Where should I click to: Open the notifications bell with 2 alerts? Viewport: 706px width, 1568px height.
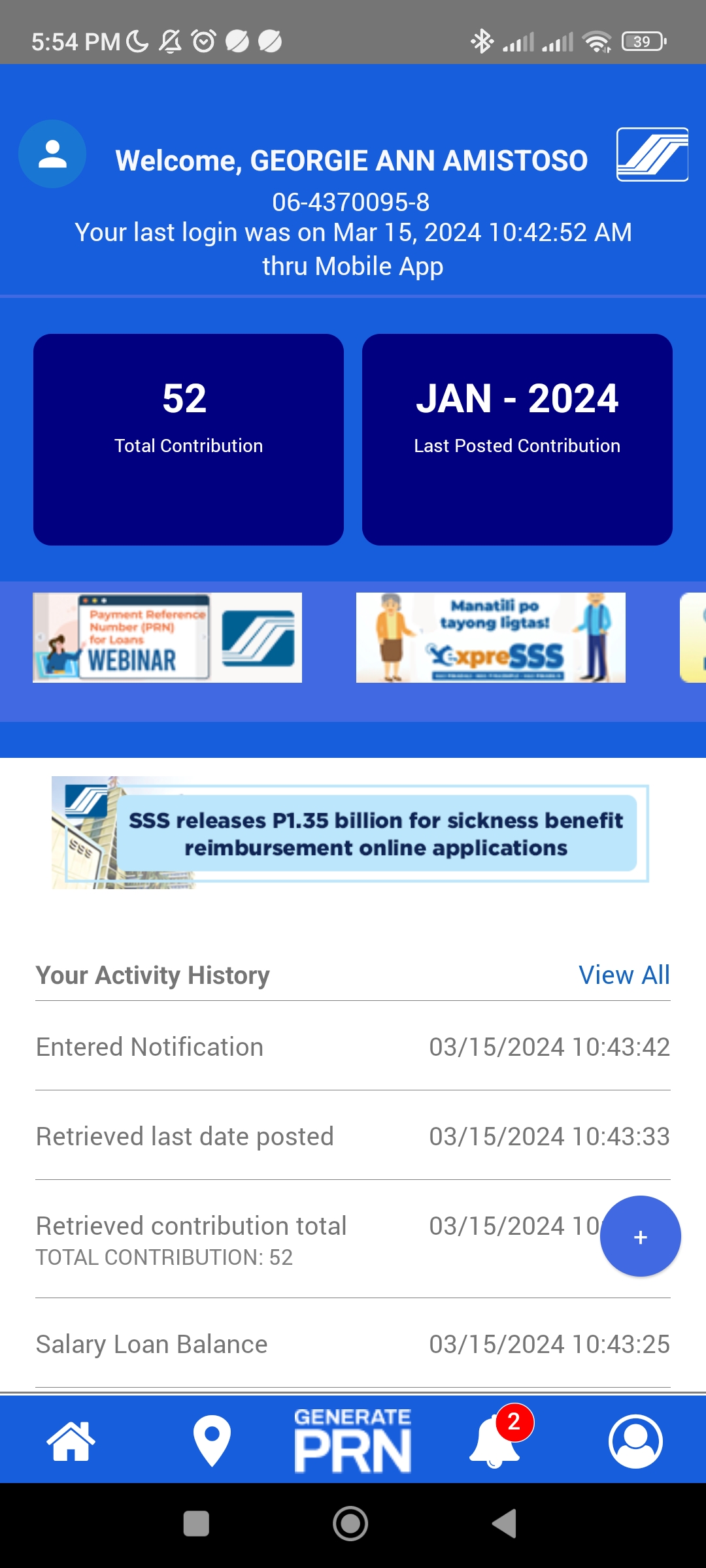[496, 1441]
